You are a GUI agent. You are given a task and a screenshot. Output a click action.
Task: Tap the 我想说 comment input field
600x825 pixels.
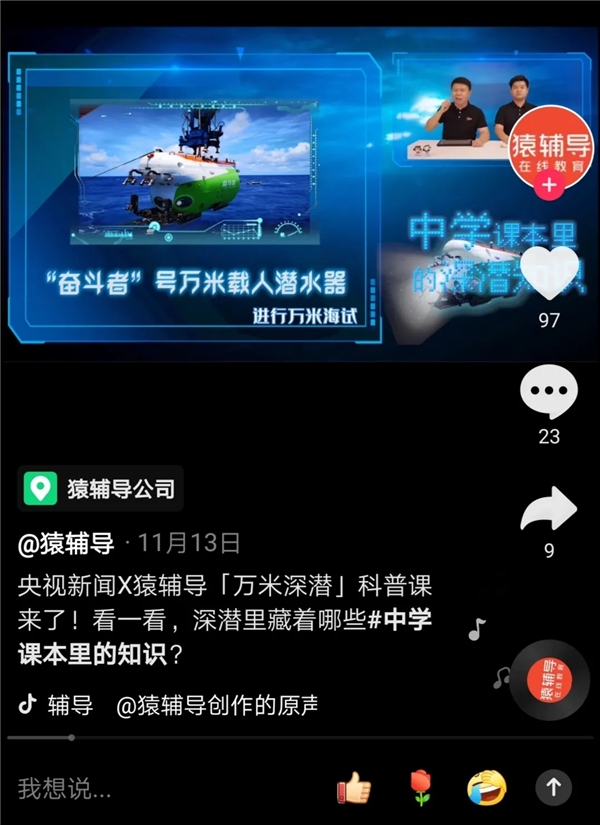pos(150,788)
